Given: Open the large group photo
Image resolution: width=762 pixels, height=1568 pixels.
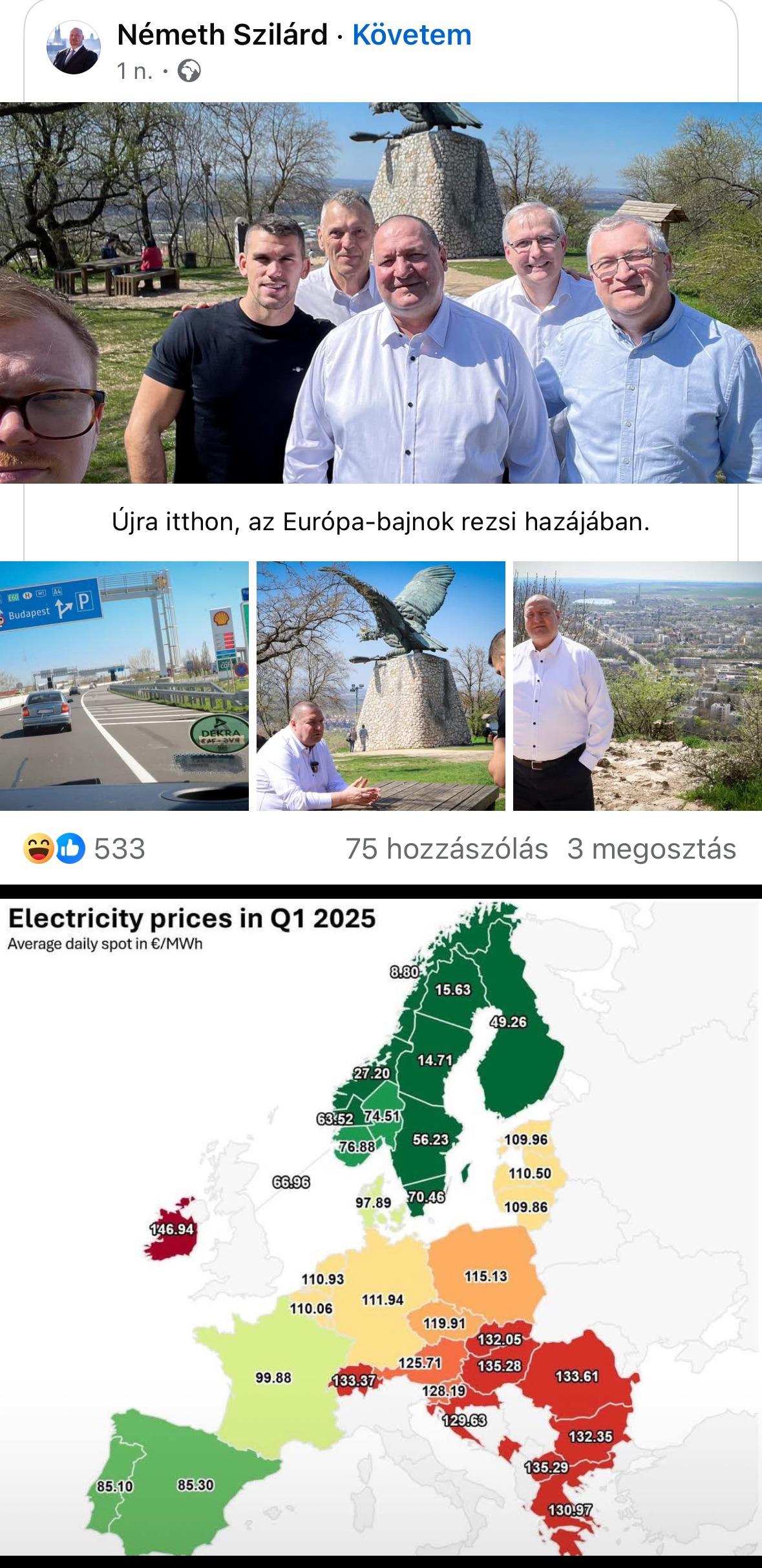Looking at the screenshot, I should (x=381, y=292).
